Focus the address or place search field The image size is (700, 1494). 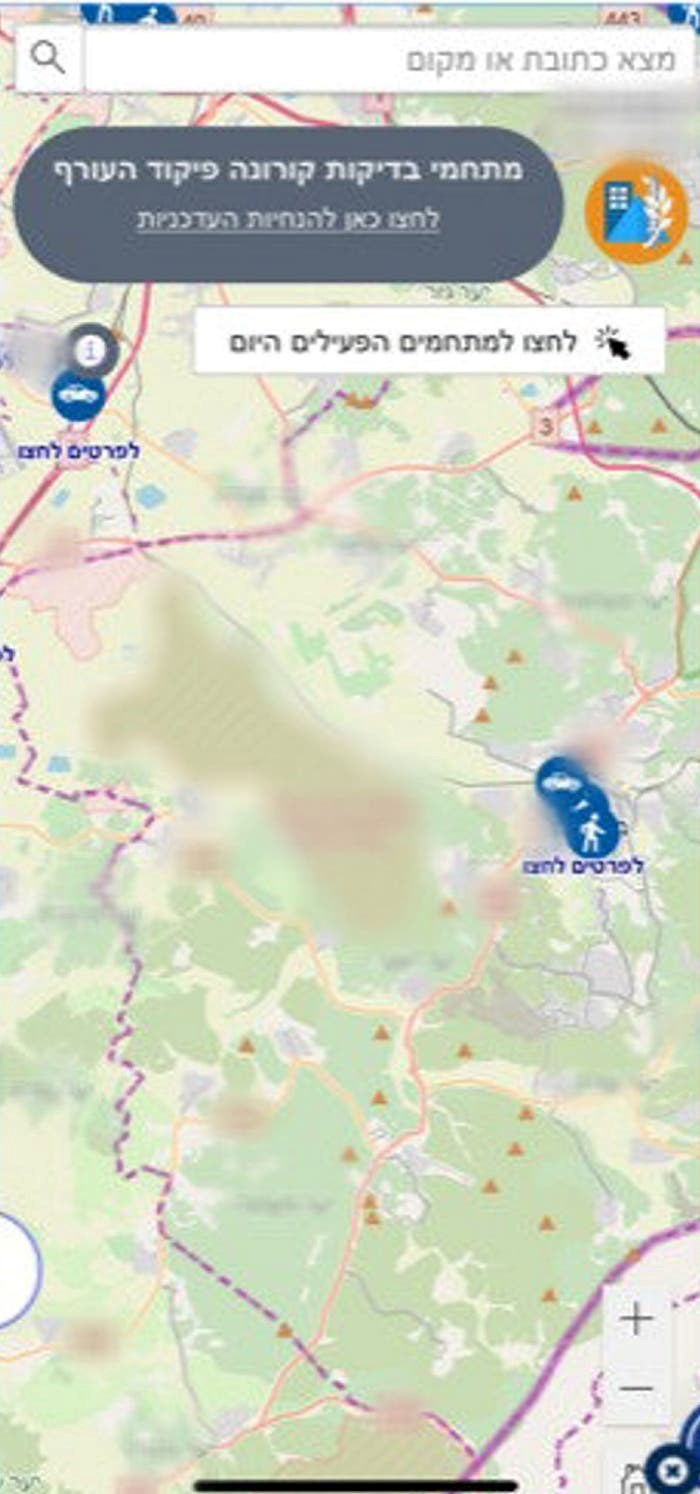[388, 59]
